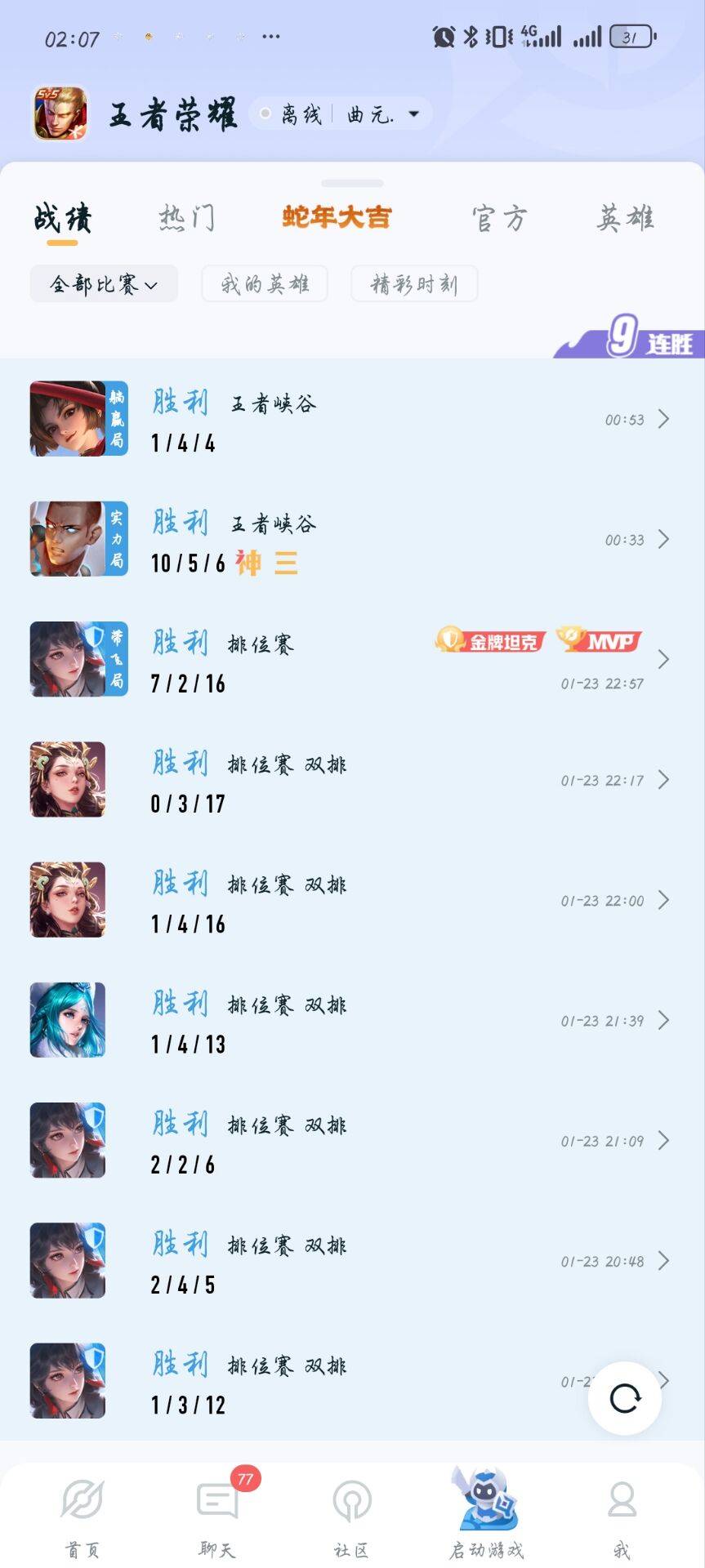View the 01-23 22:00 ranked match
This screenshot has width=705, height=1568.
tap(352, 900)
